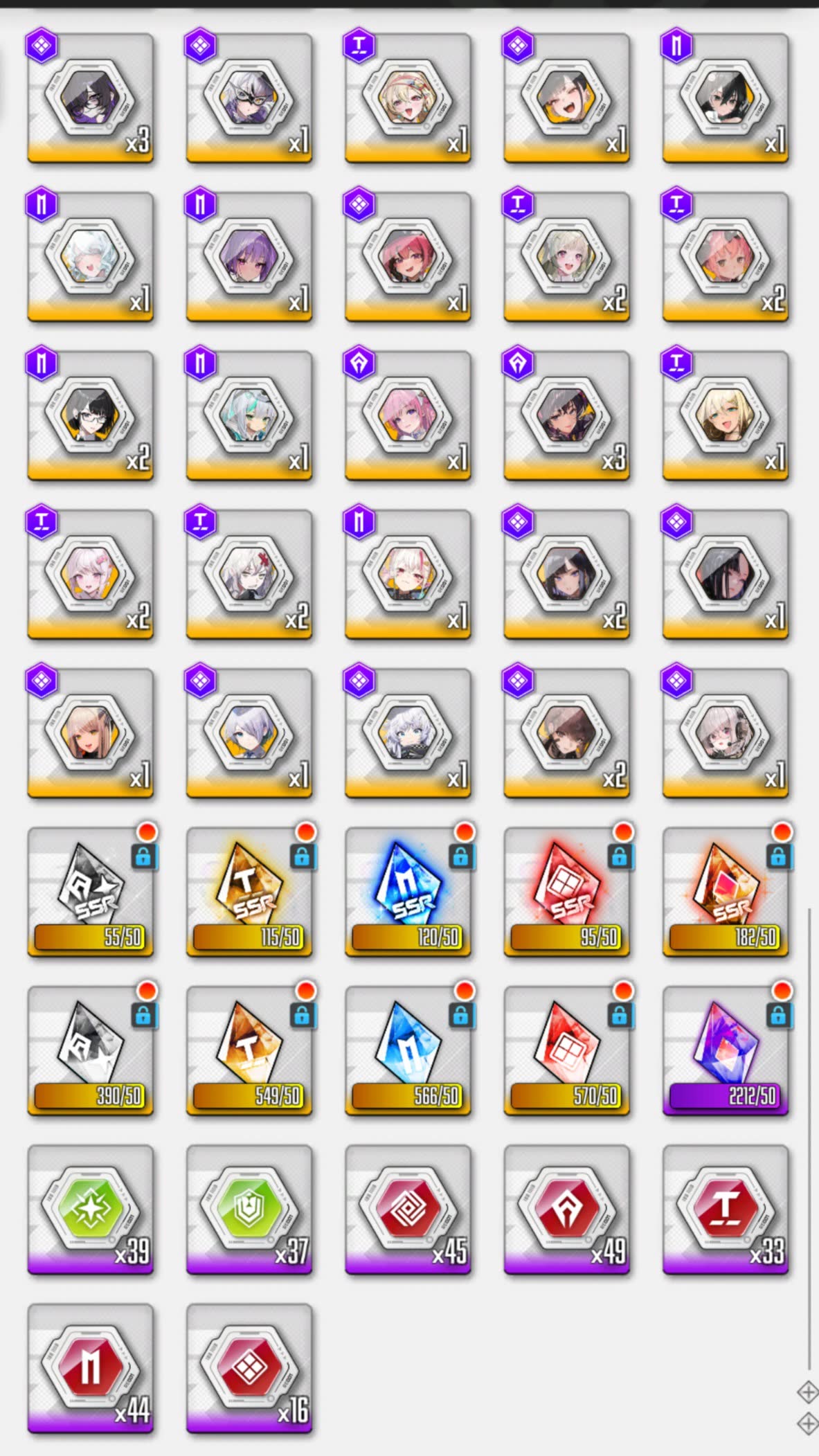Select the red M emblem item x44

(91, 1369)
